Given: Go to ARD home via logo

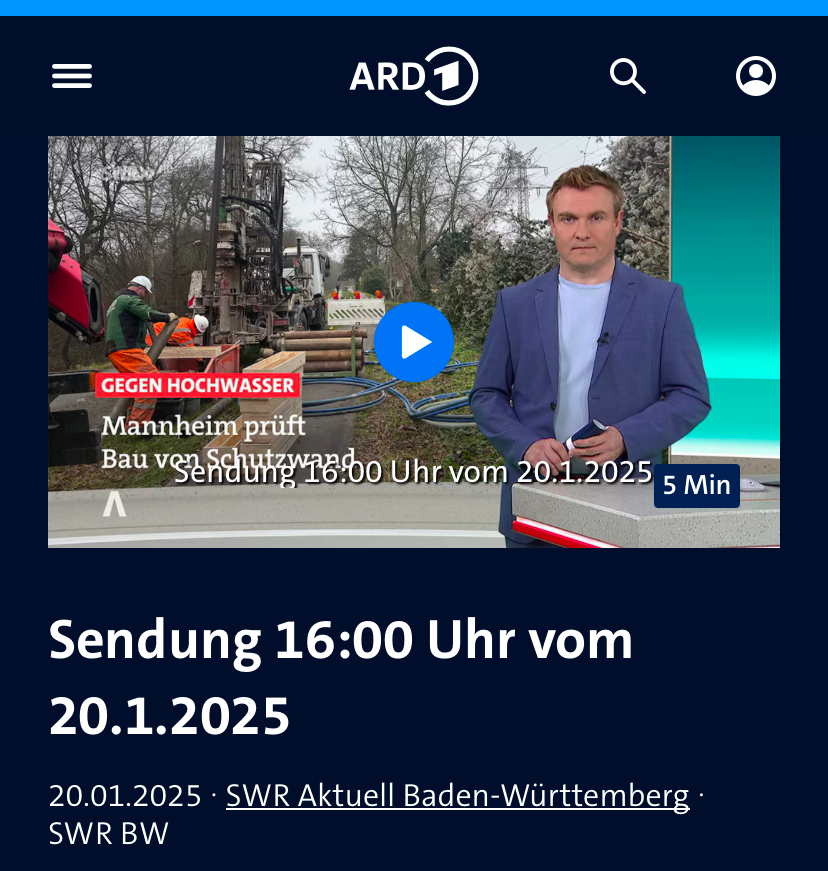Looking at the screenshot, I should pyautogui.click(x=413, y=76).
